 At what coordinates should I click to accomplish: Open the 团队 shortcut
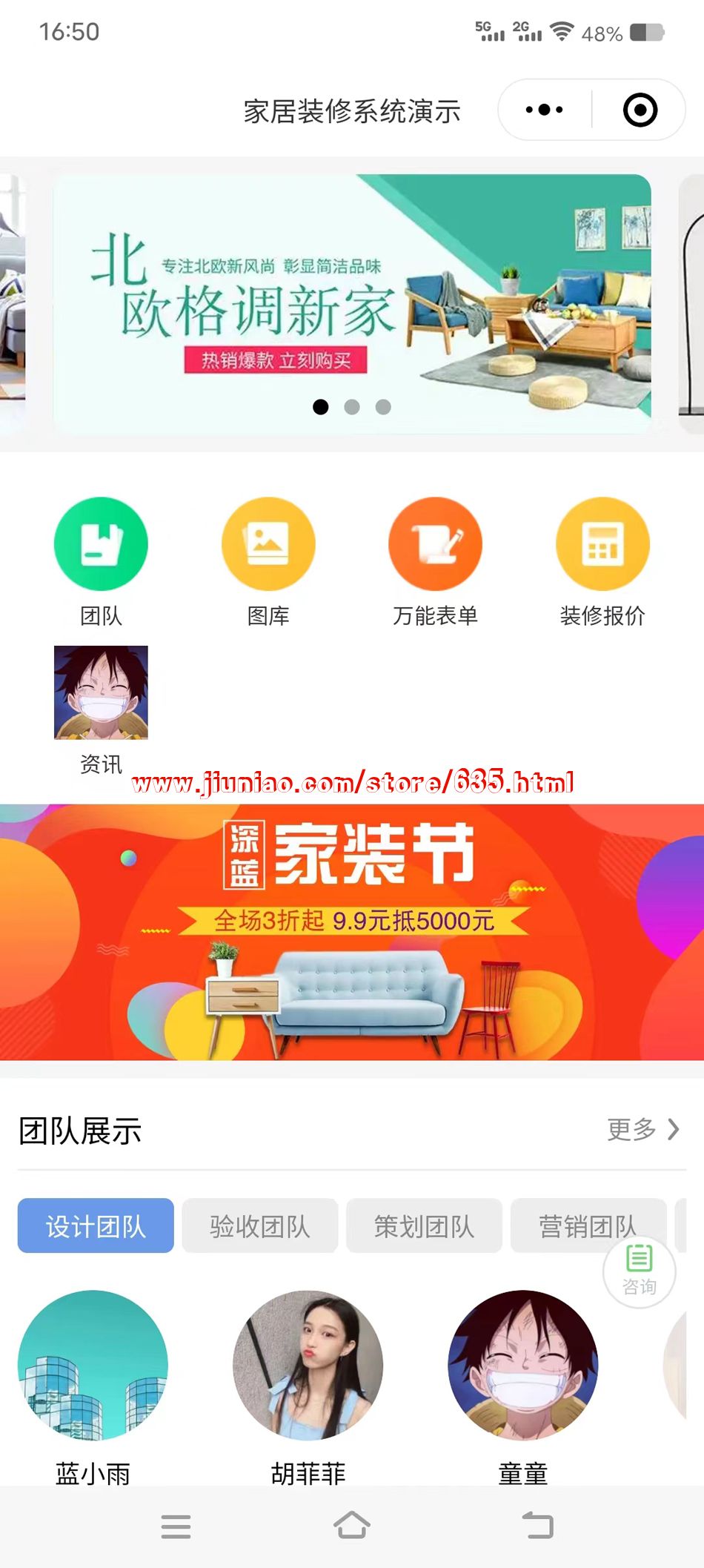click(101, 544)
